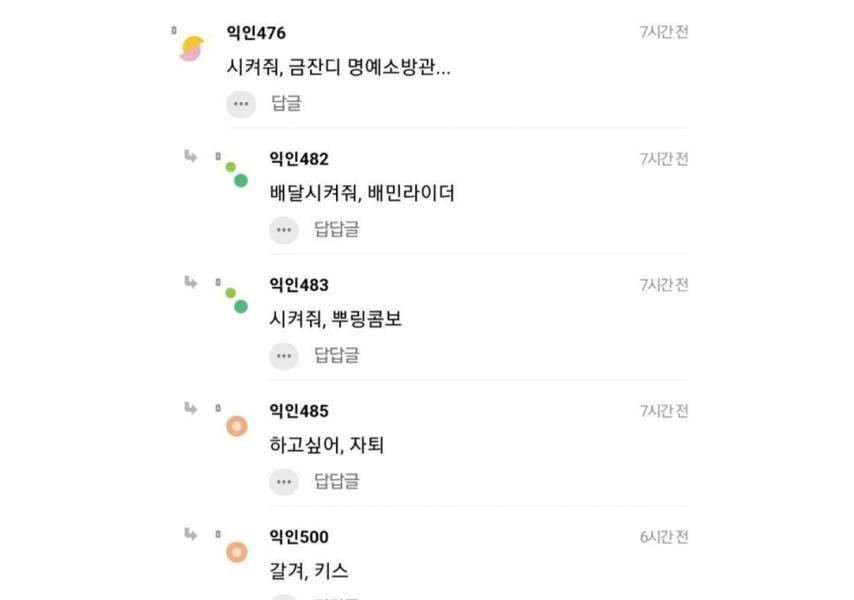
Task: Tap 답답글 under 익인483's reply
Action: click(337, 355)
